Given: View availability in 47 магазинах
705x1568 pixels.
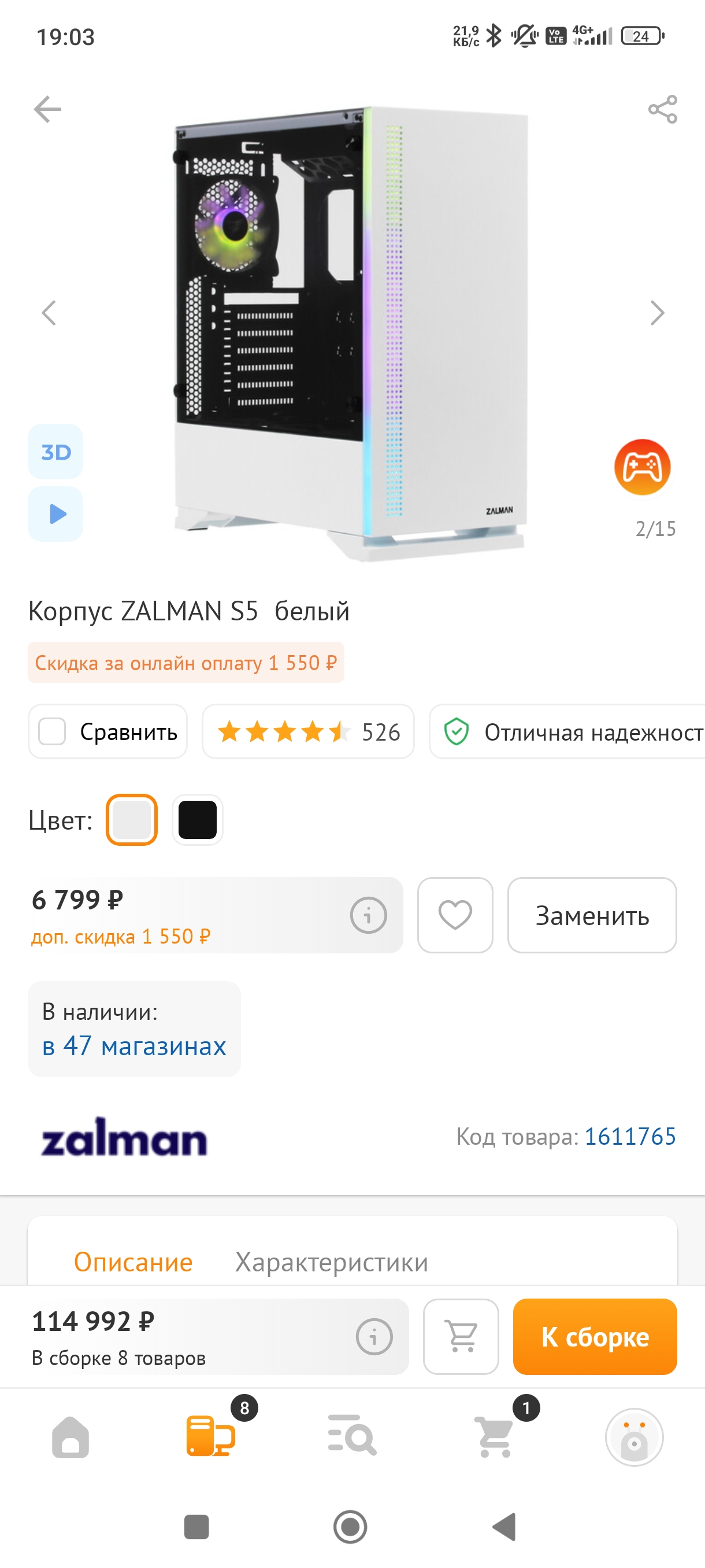Looking at the screenshot, I should point(134,1046).
